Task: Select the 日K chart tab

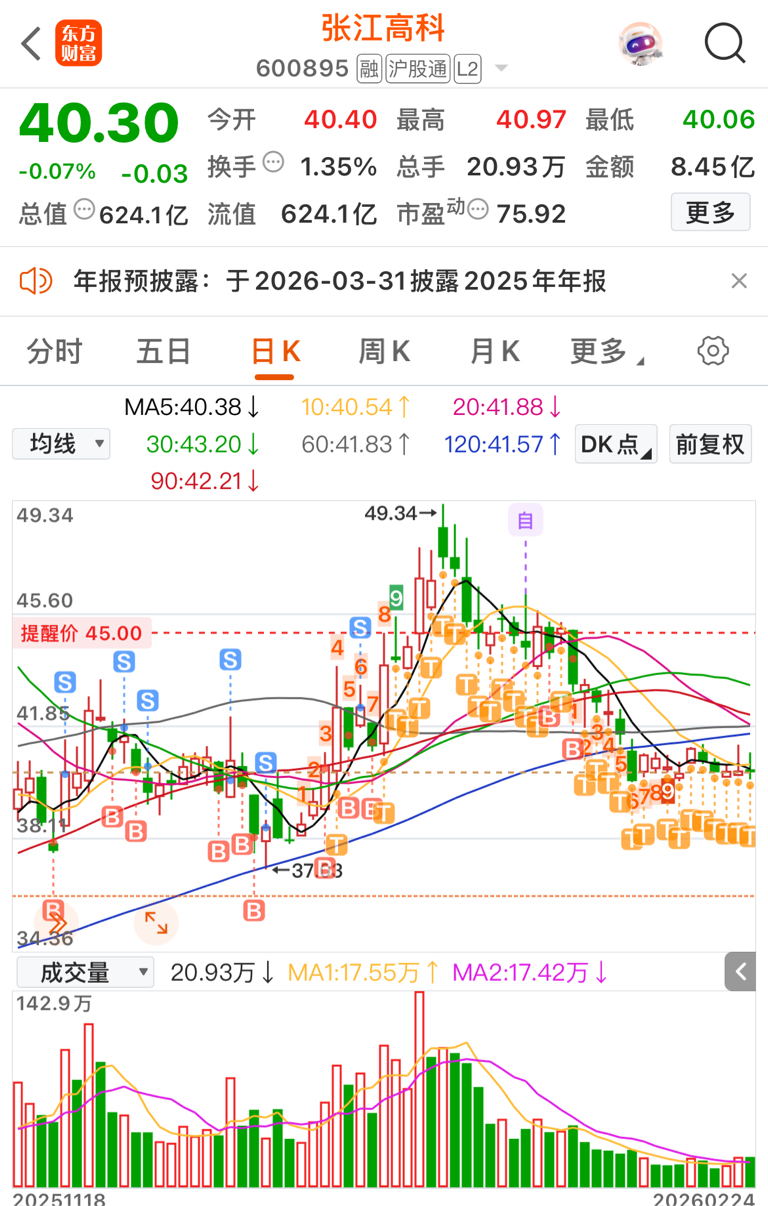Action: [275, 352]
